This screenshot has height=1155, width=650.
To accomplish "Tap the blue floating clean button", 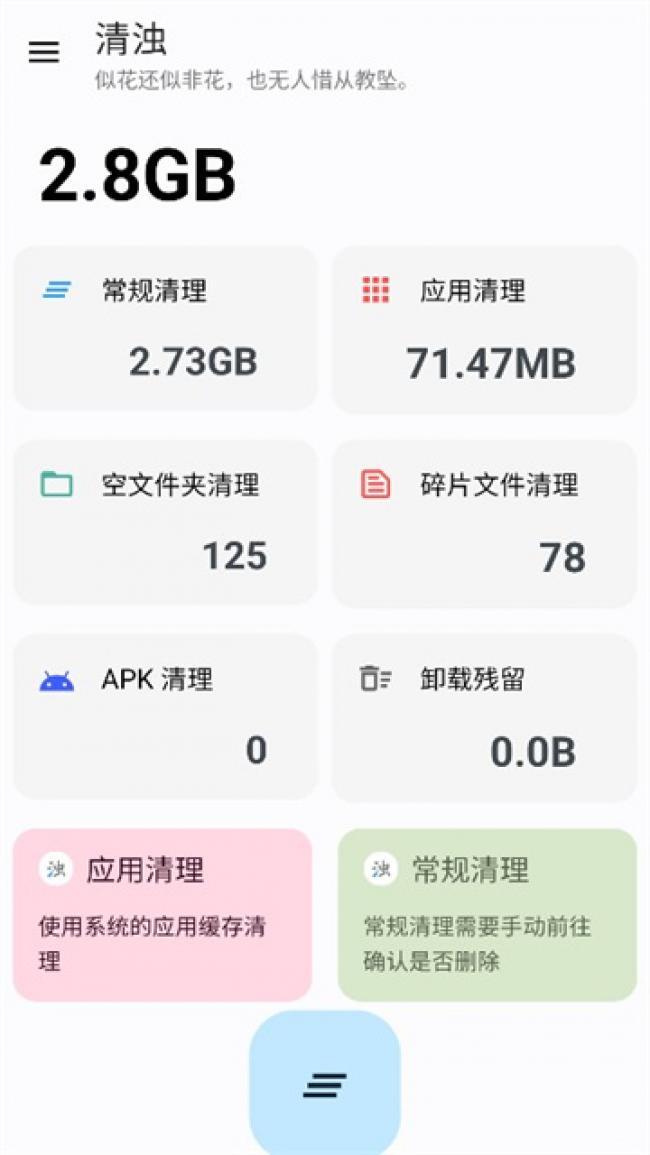I will [x=325, y=1084].
